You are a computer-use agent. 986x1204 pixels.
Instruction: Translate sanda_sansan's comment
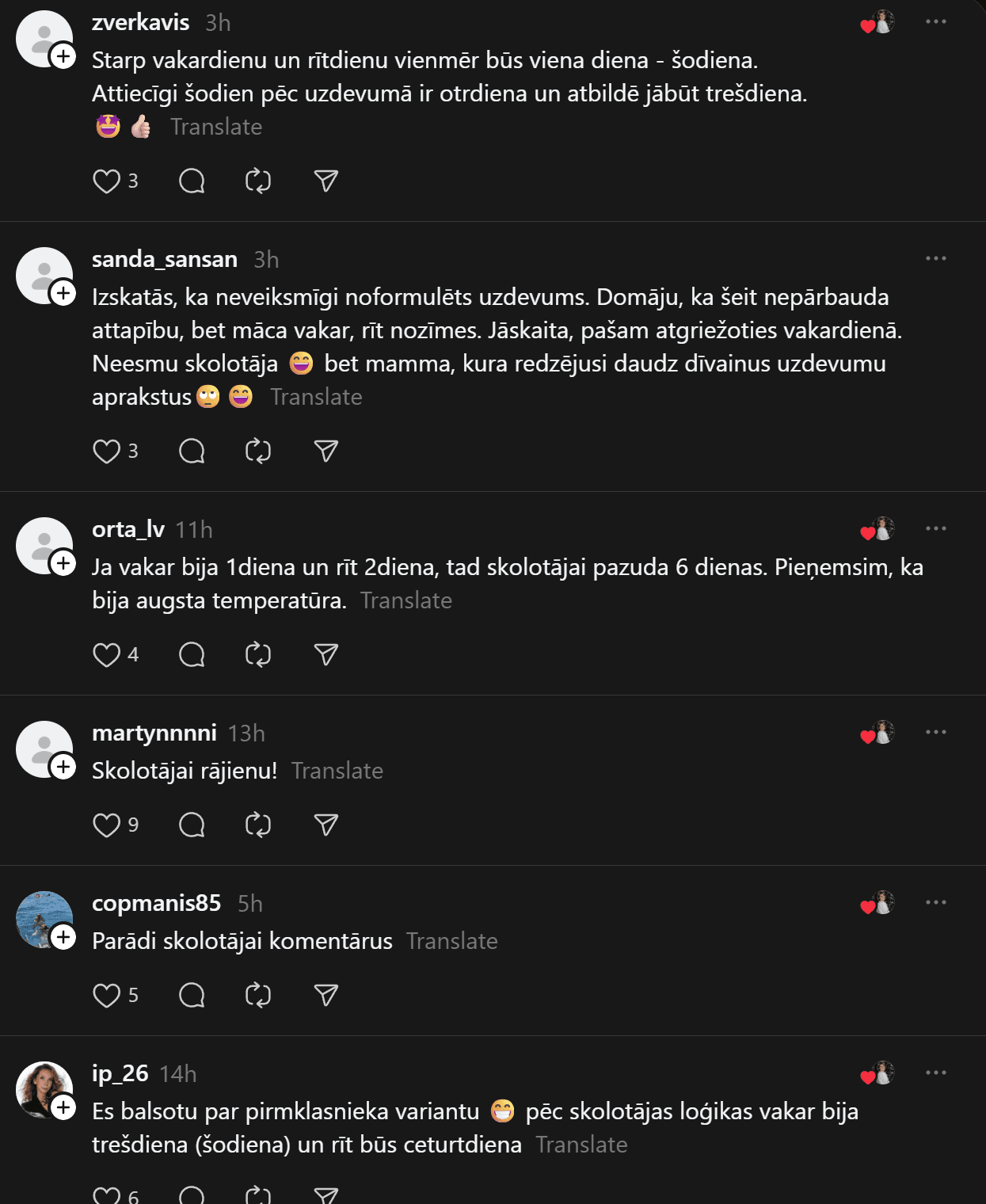[316, 397]
